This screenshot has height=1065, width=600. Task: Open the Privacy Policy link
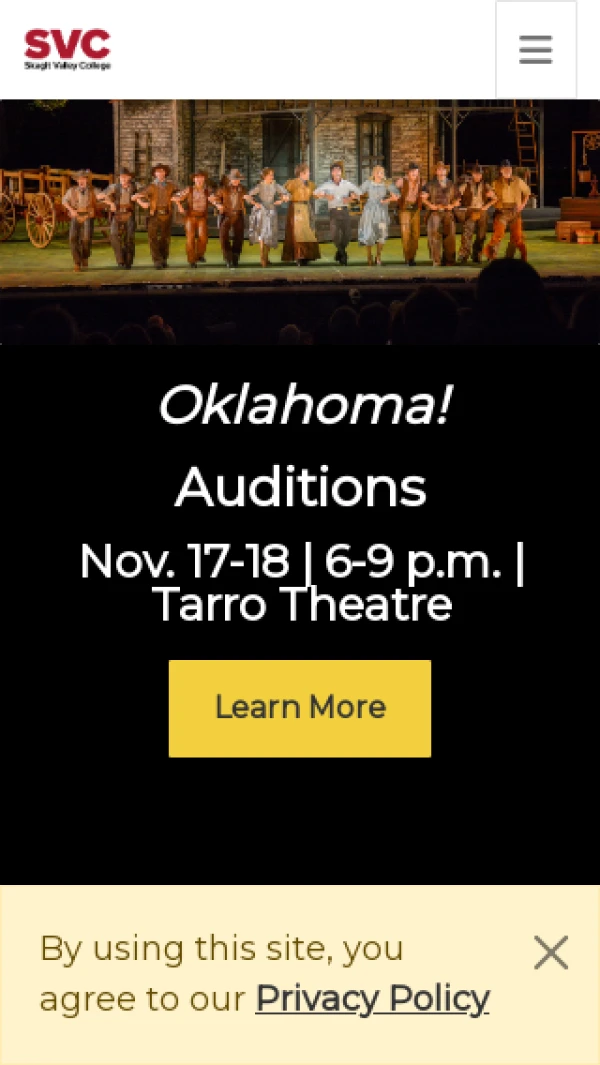click(x=372, y=998)
